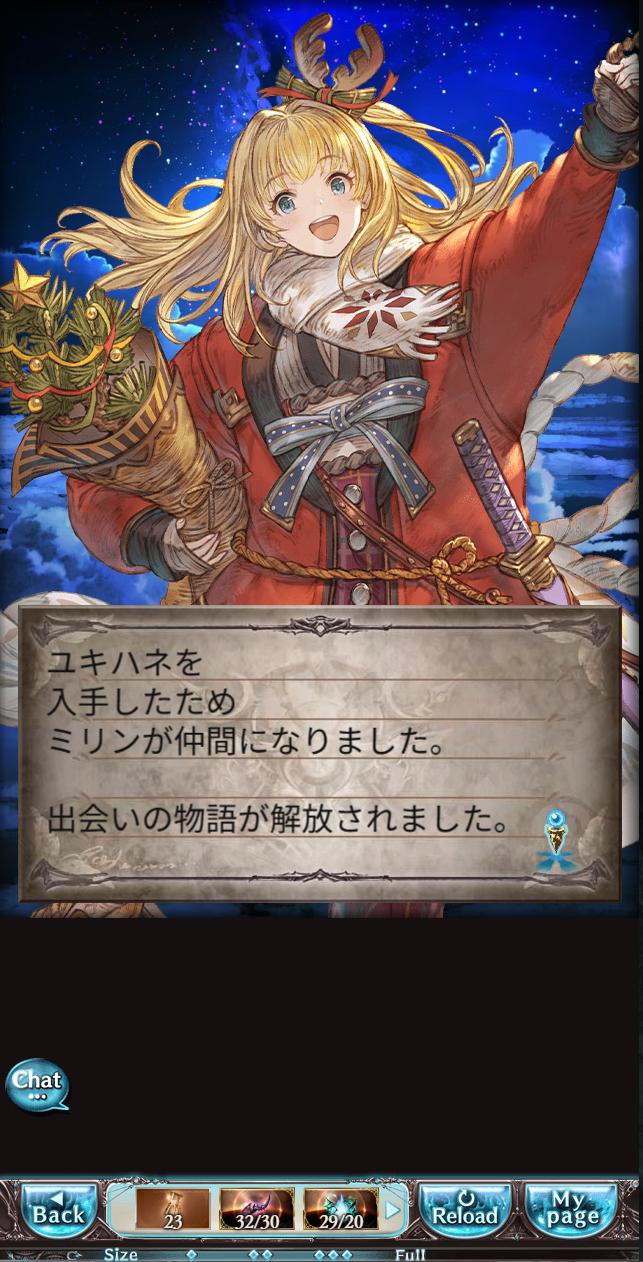
Task: Tap the Back button
Action: (59, 1210)
